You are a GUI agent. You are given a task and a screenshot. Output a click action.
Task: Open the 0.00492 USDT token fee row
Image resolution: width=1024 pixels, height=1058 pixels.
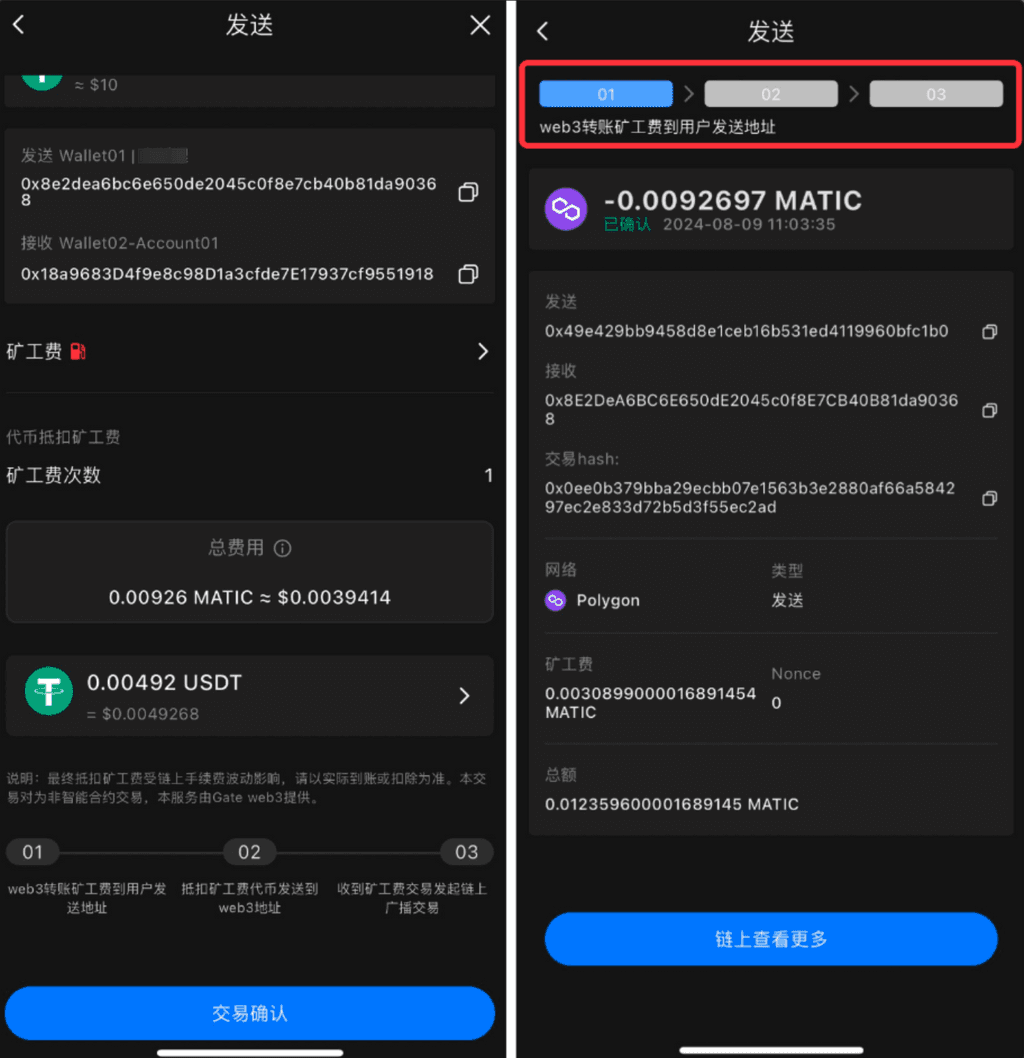tap(249, 696)
